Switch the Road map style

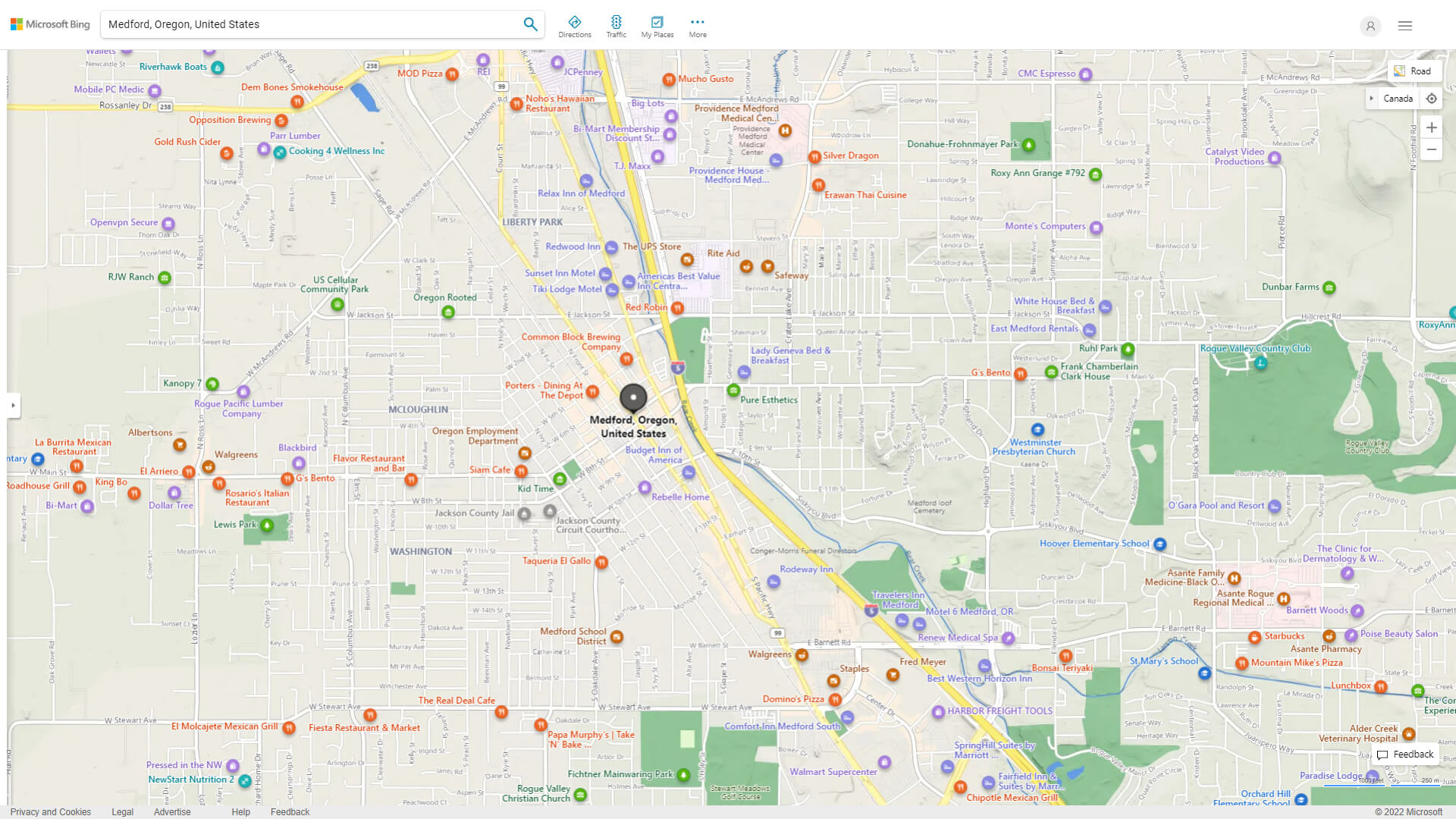(x=1414, y=71)
